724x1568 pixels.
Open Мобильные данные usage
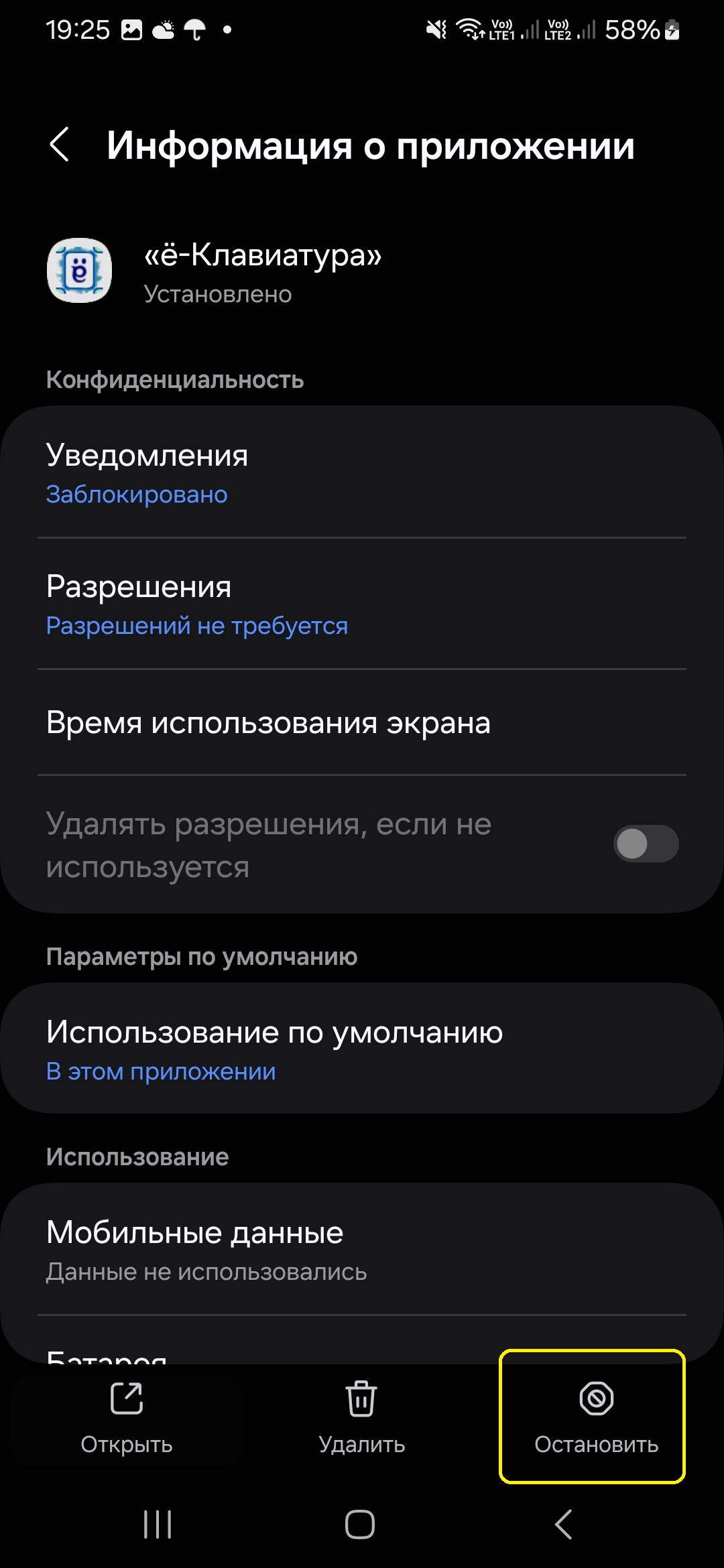click(x=362, y=1250)
